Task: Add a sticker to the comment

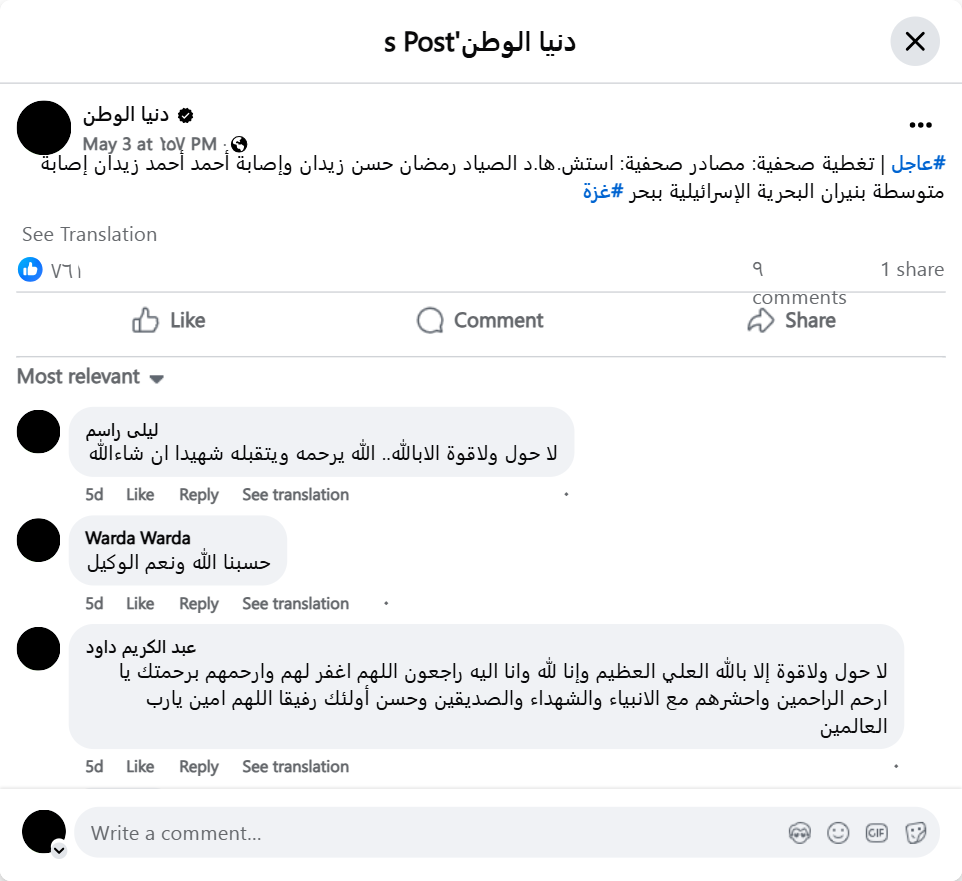Action: (x=914, y=833)
